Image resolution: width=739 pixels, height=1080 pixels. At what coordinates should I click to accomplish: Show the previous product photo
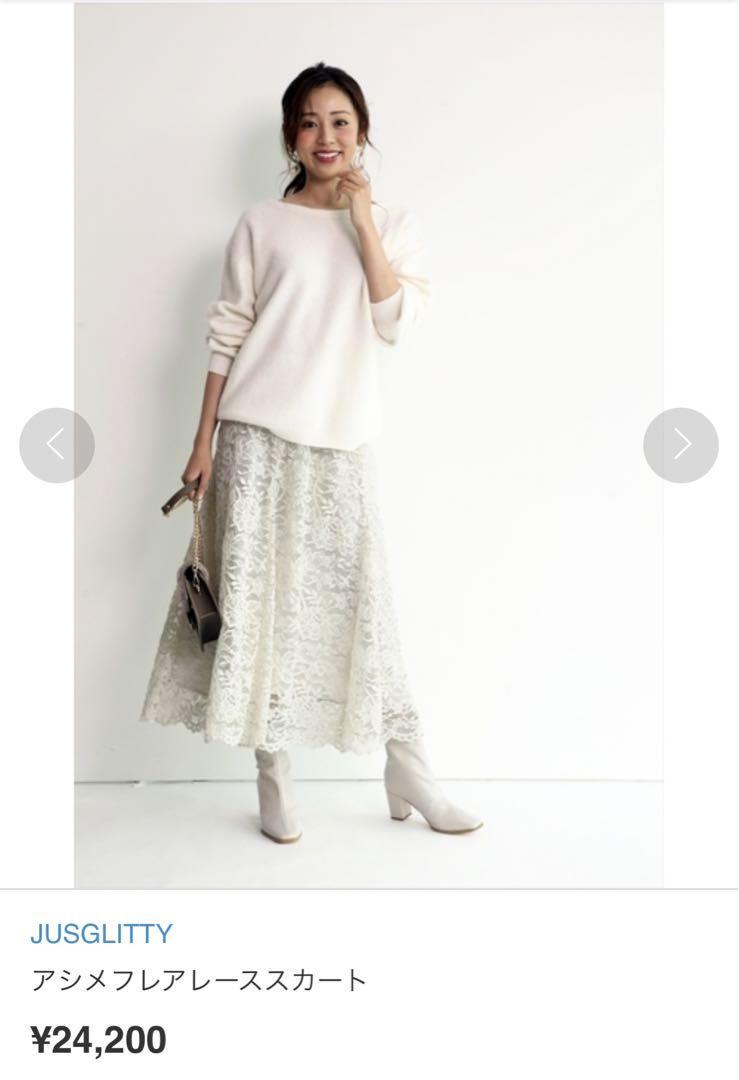click(x=57, y=445)
